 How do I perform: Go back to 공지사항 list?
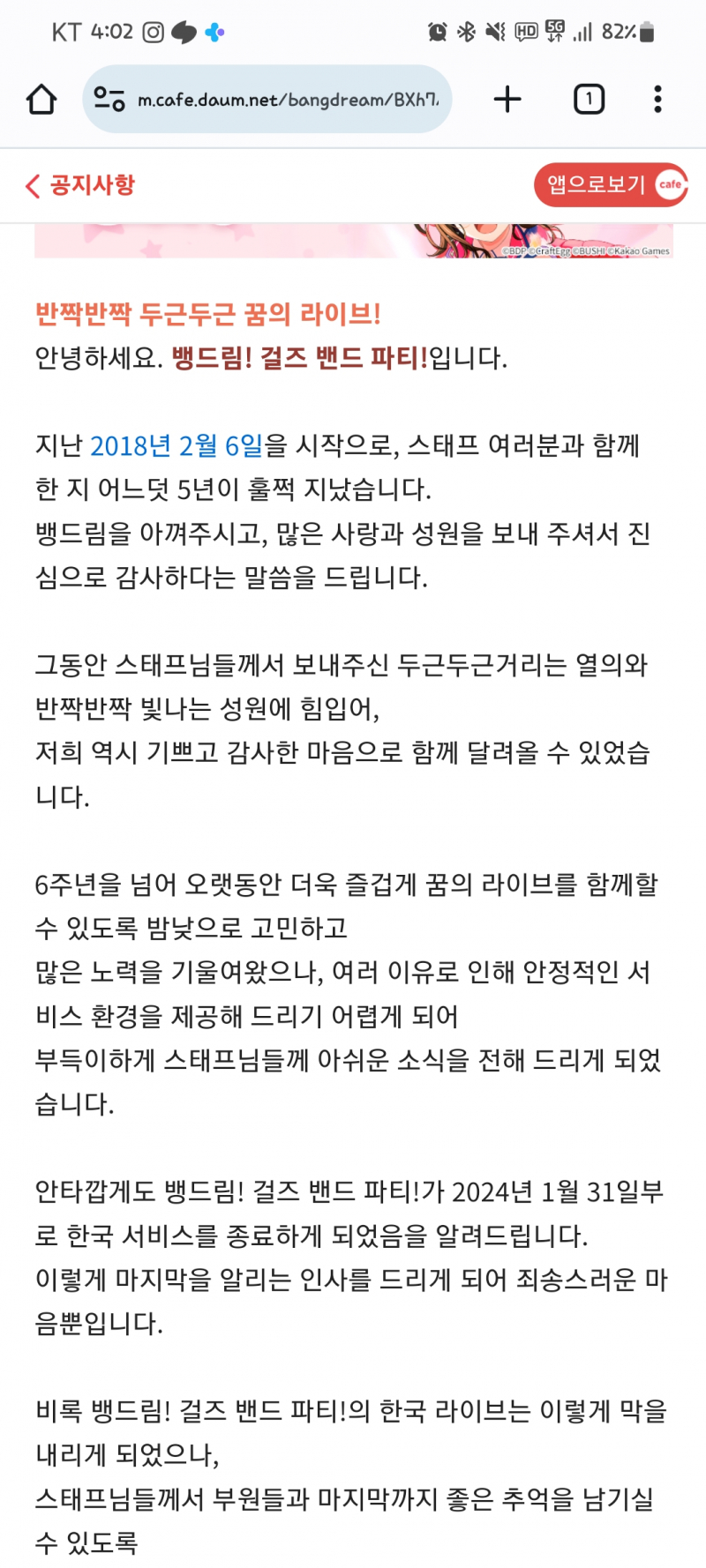tap(81, 185)
